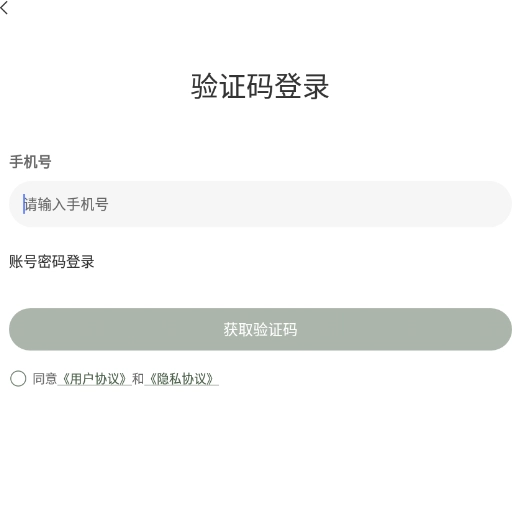Switch to 账号密码登录
Viewport: 512px width, 532px height.
click(x=52, y=262)
